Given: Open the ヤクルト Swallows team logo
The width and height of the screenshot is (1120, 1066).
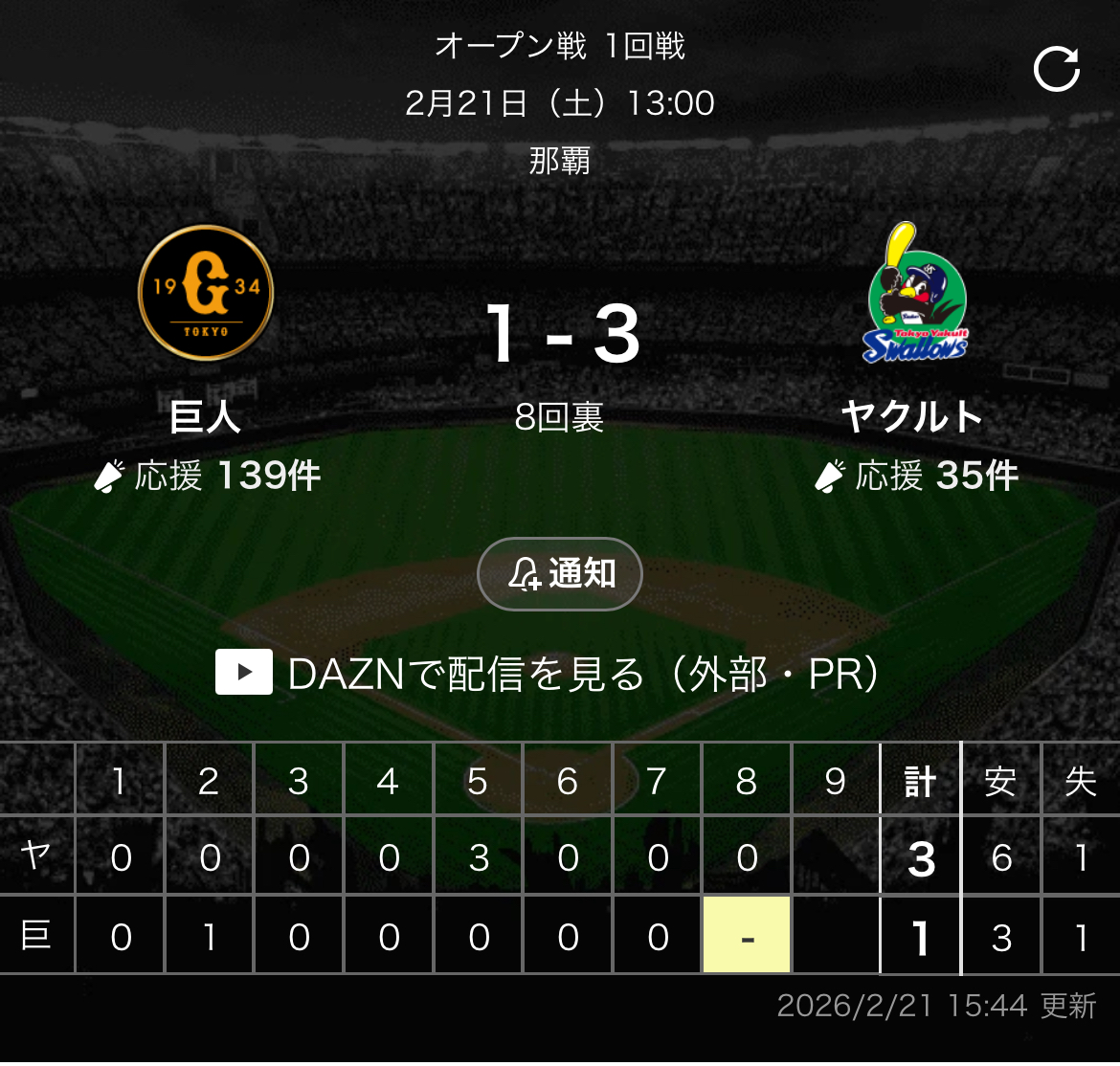Looking at the screenshot, I should pyautogui.click(x=916, y=295).
